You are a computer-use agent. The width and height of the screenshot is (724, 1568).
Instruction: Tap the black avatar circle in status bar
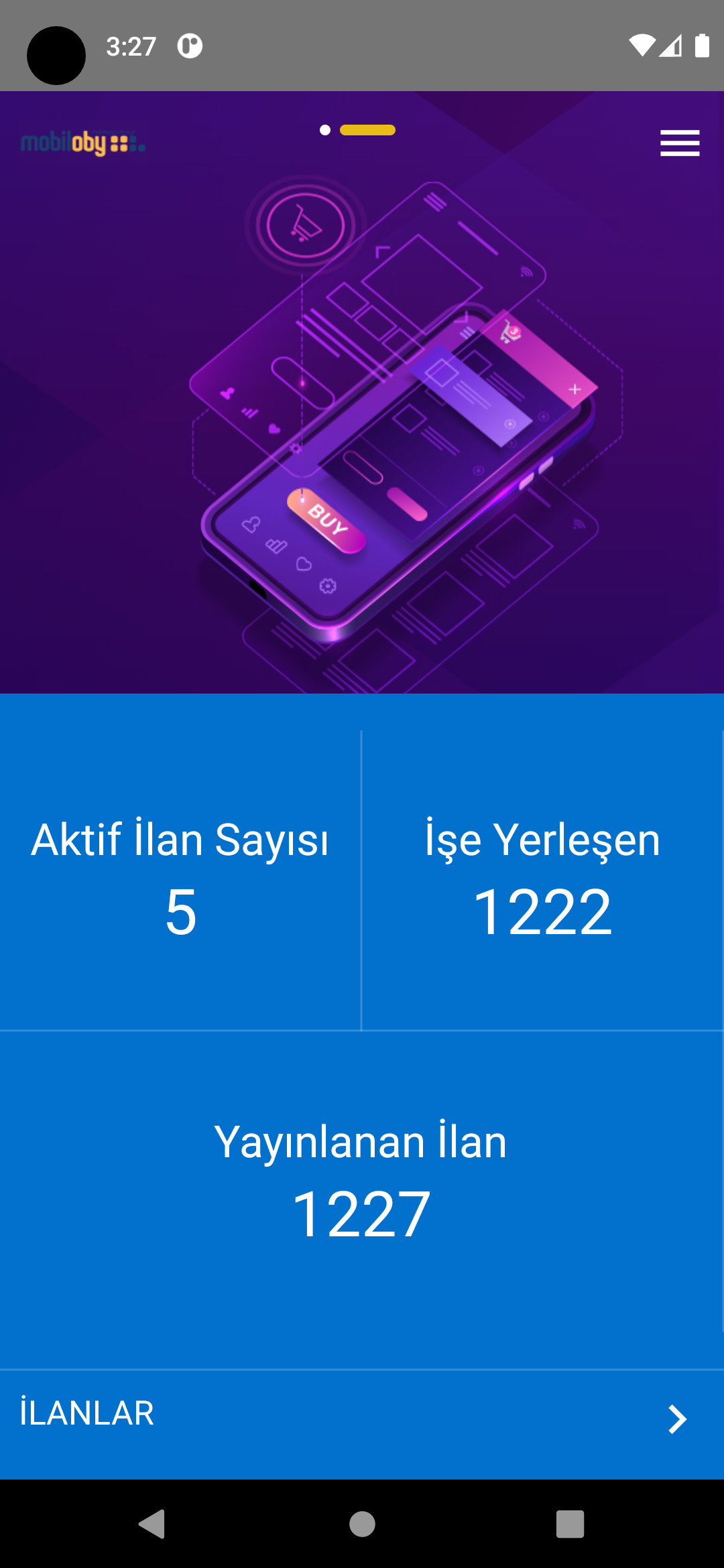56,56
